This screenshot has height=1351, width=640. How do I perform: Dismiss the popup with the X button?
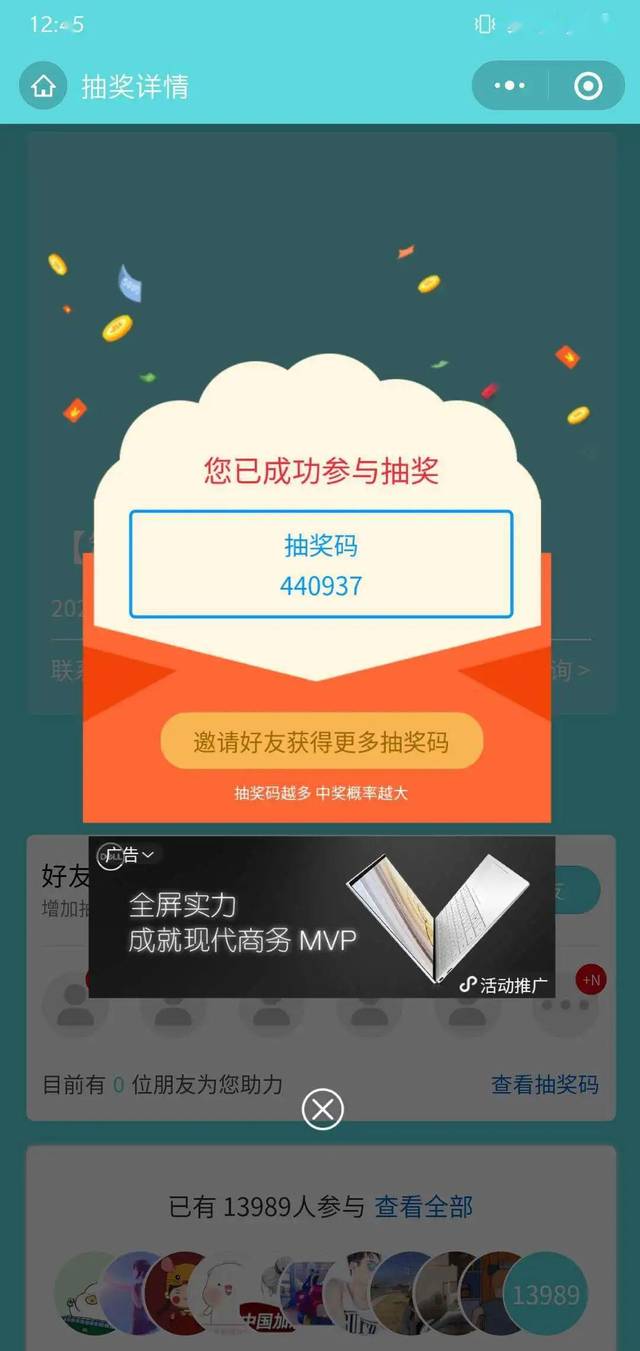coord(322,1108)
